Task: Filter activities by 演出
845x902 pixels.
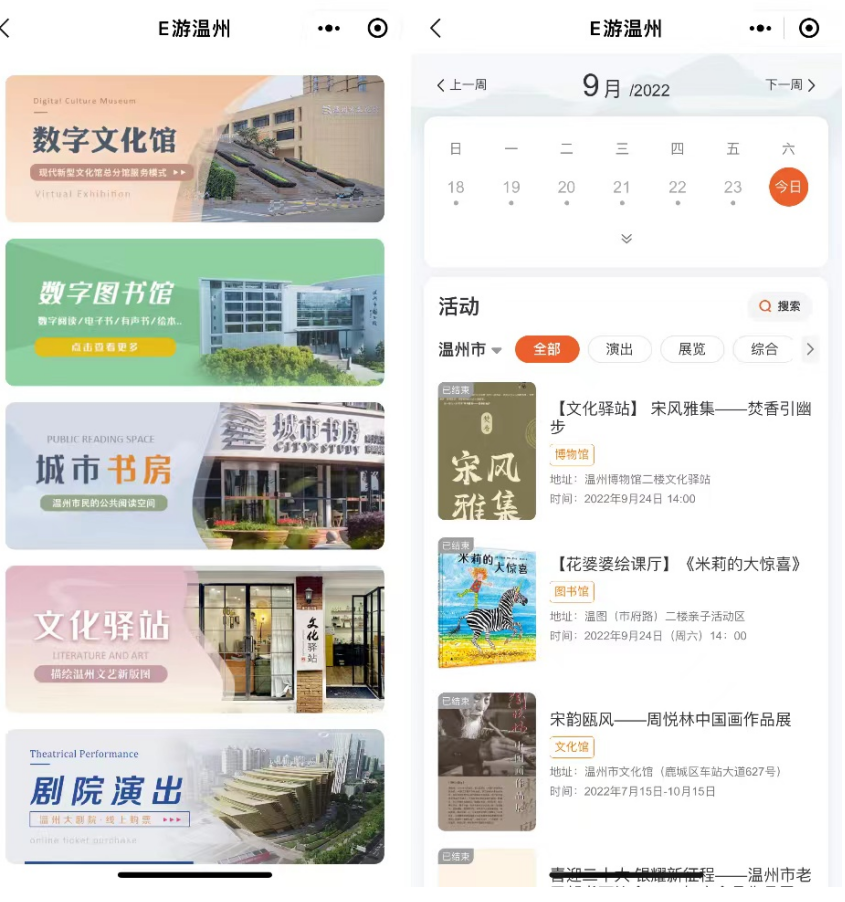Action: tap(619, 349)
